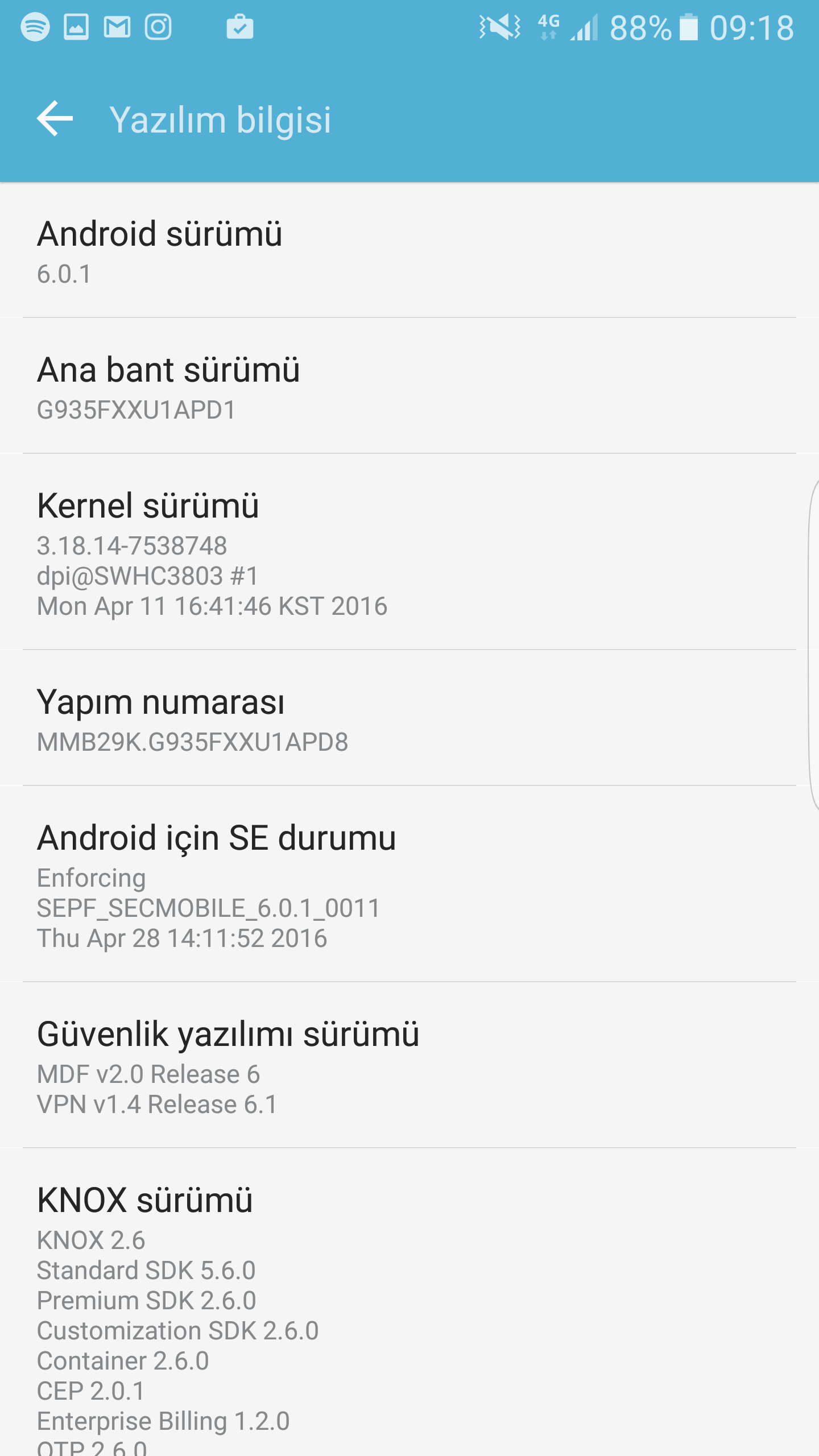The width and height of the screenshot is (819, 1456).
Task: Select Android için SE durumu
Action: point(409,884)
